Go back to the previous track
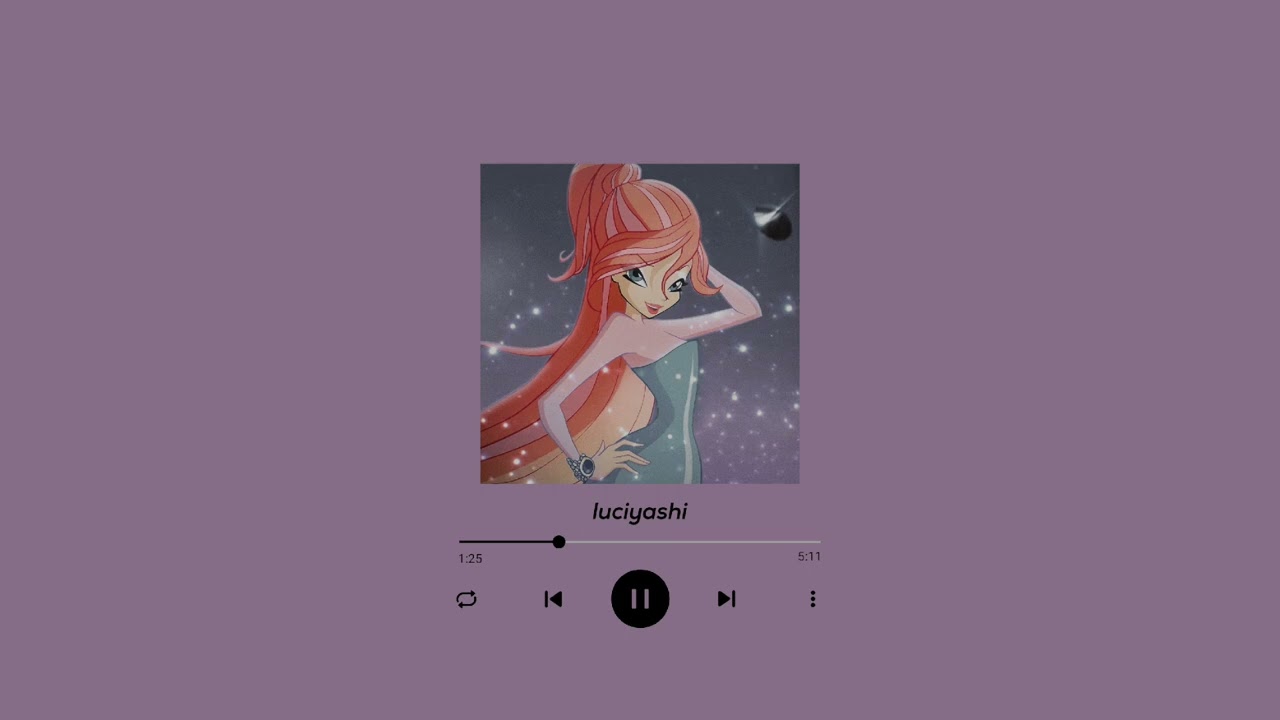The image size is (1280, 720). tap(553, 599)
